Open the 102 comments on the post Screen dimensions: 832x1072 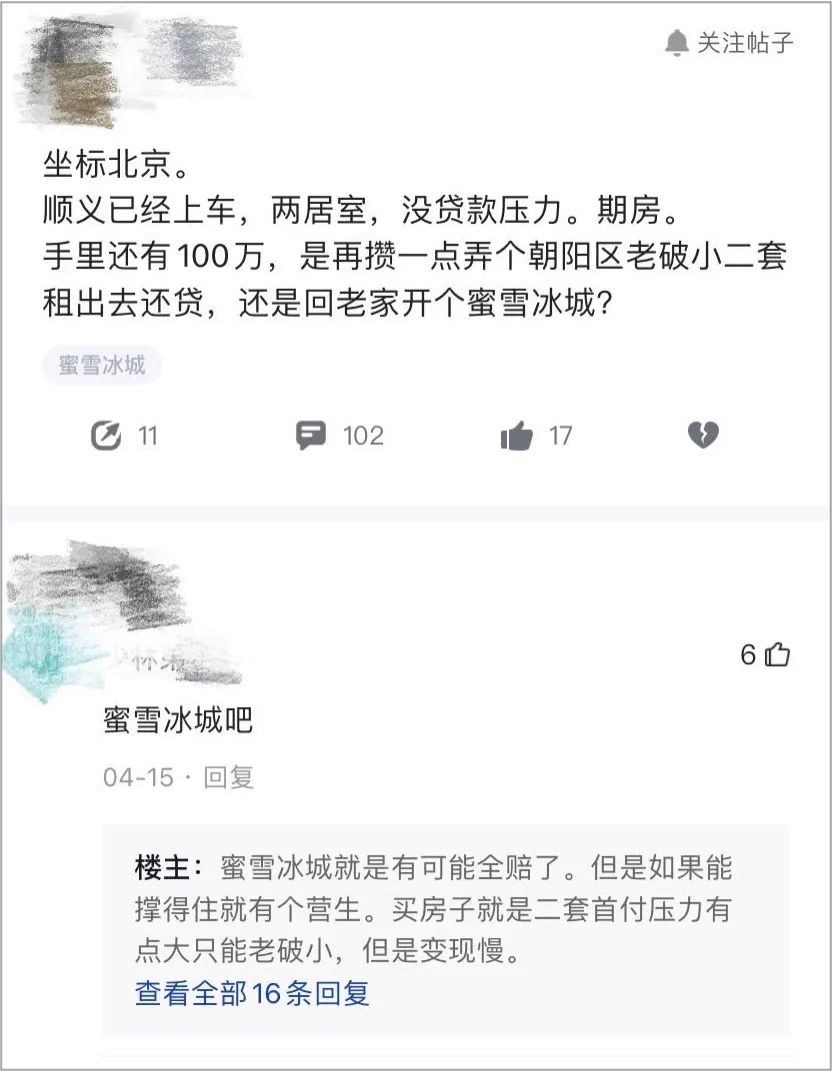pos(339,436)
